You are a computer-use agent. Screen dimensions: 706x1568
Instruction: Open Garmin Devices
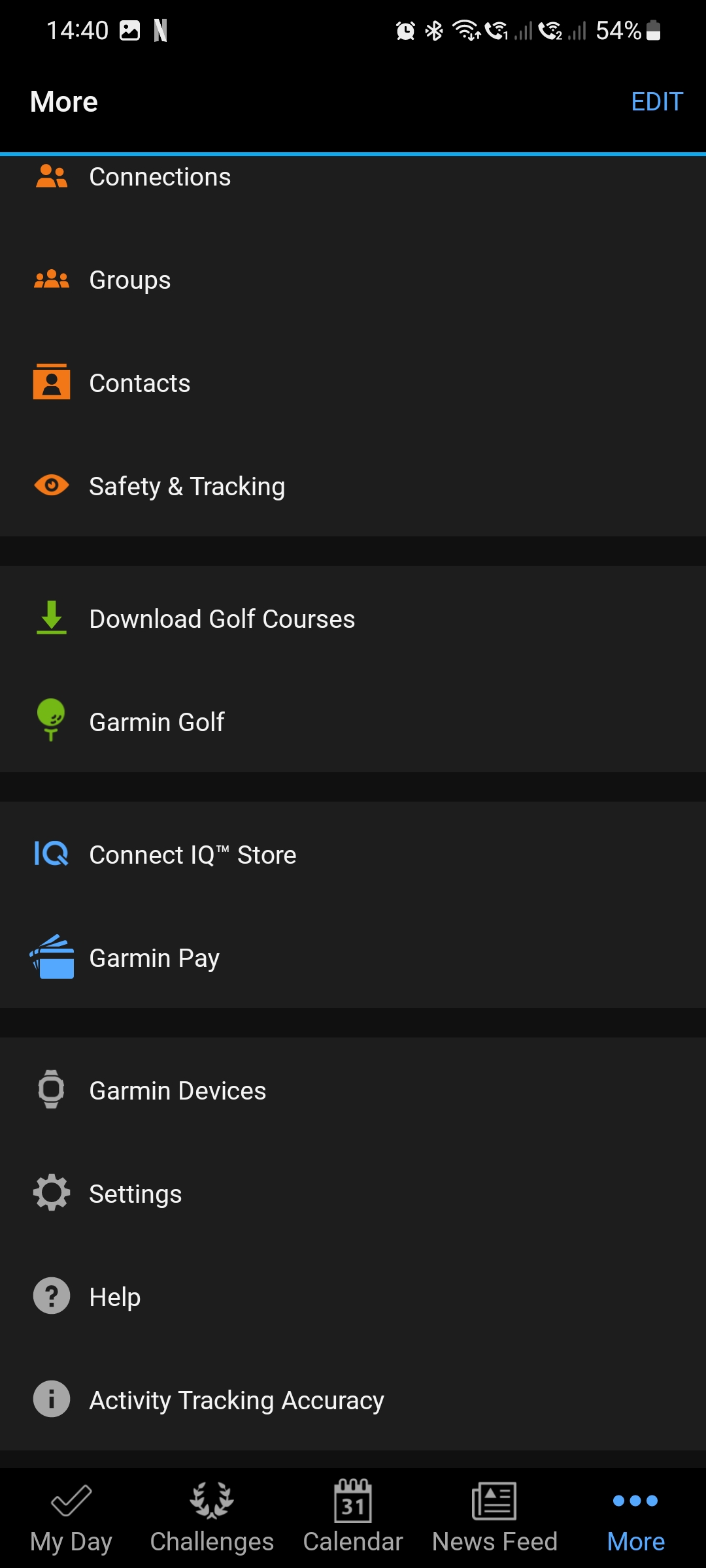click(353, 1091)
